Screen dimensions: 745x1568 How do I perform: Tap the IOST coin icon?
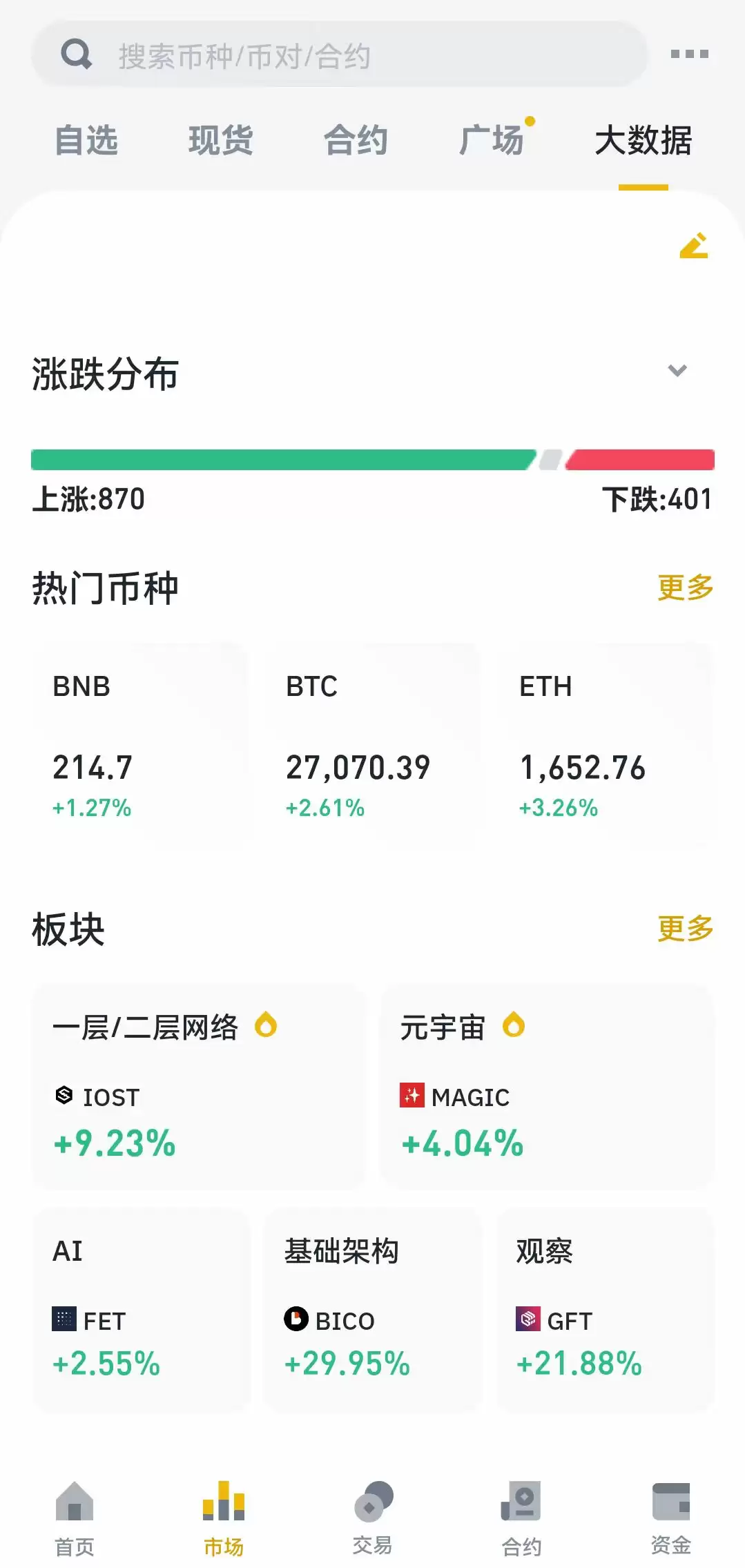tap(64, 1096)
